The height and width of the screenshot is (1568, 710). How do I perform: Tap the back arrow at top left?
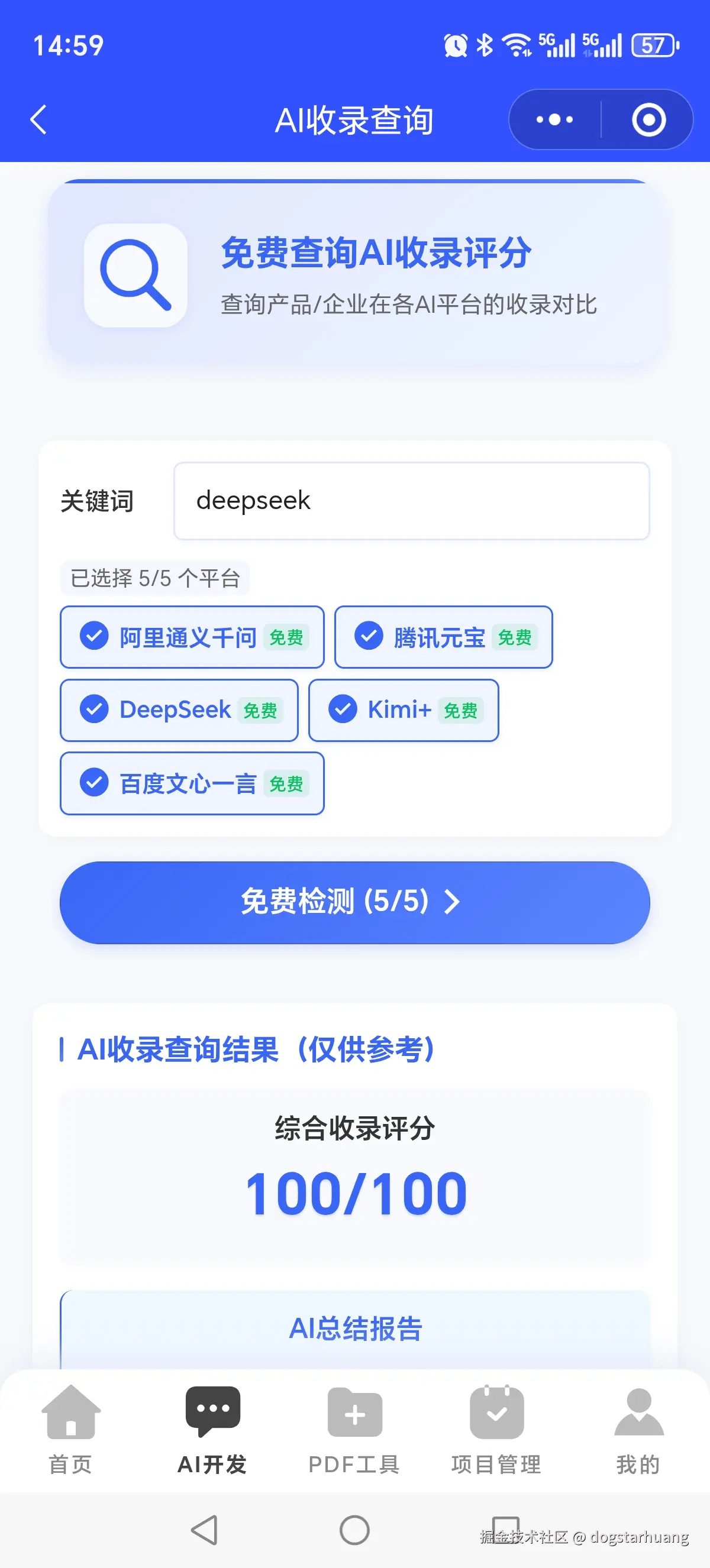[x=39, y=119]
